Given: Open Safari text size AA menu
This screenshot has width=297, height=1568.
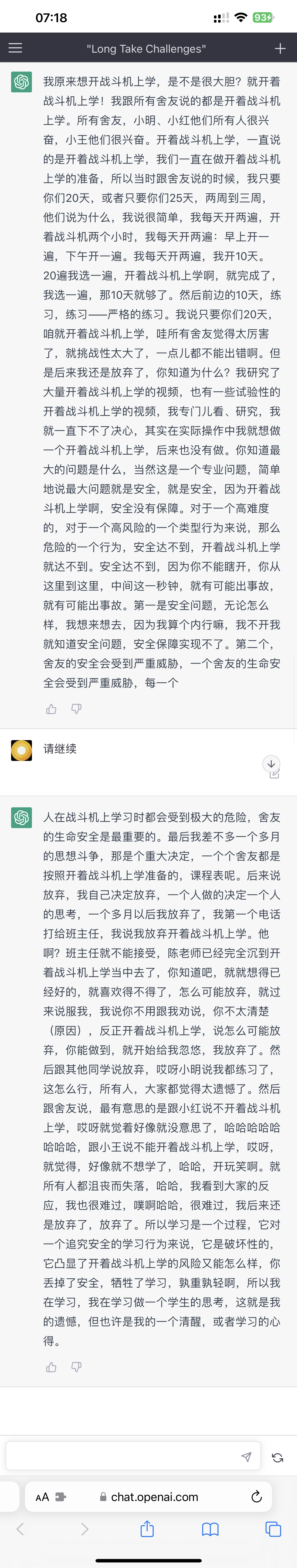Looking at the screenshot, I should (42, 1497).
